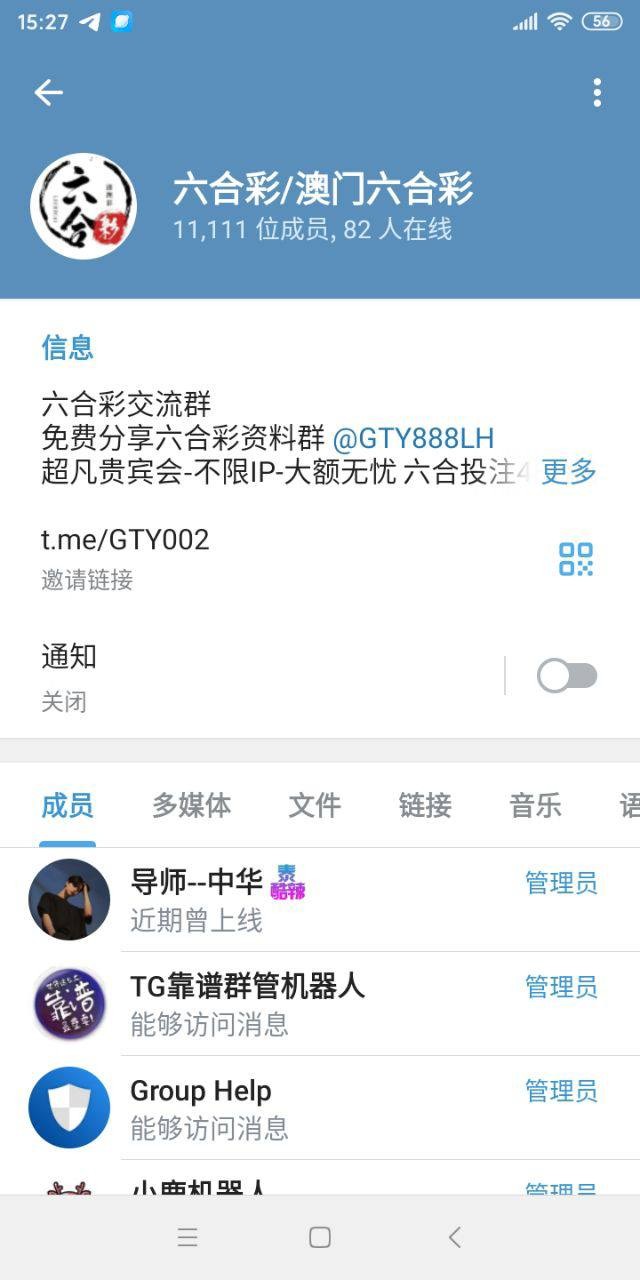The width and height of the screenshot is (640, 1280).
Task: Tap the system home button
Action: [x=320, y=1237]
